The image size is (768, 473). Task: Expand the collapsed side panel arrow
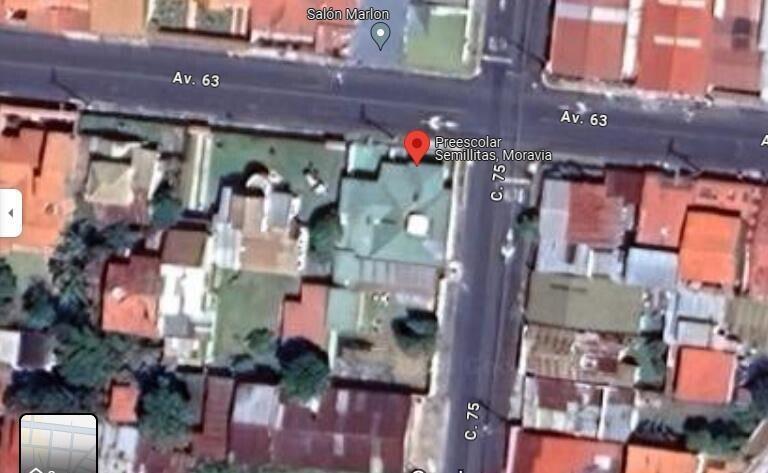[10, 213]
